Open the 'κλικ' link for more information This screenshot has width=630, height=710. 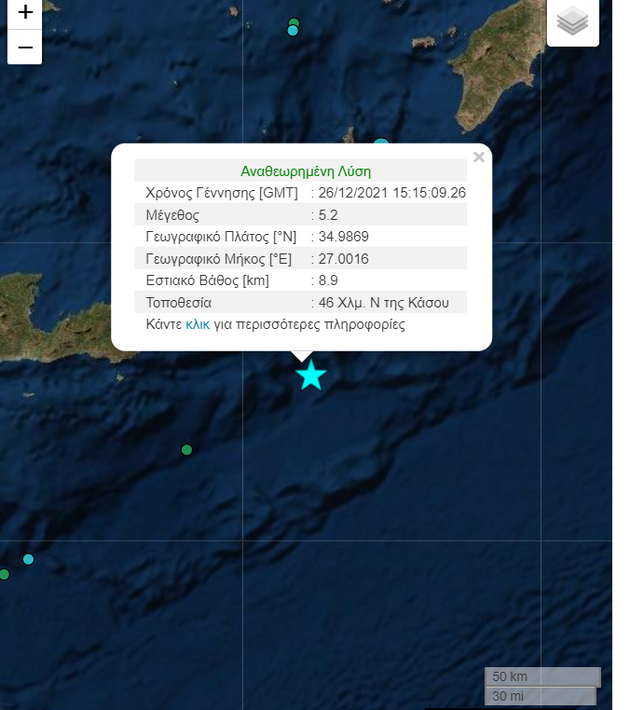[197, 325]
